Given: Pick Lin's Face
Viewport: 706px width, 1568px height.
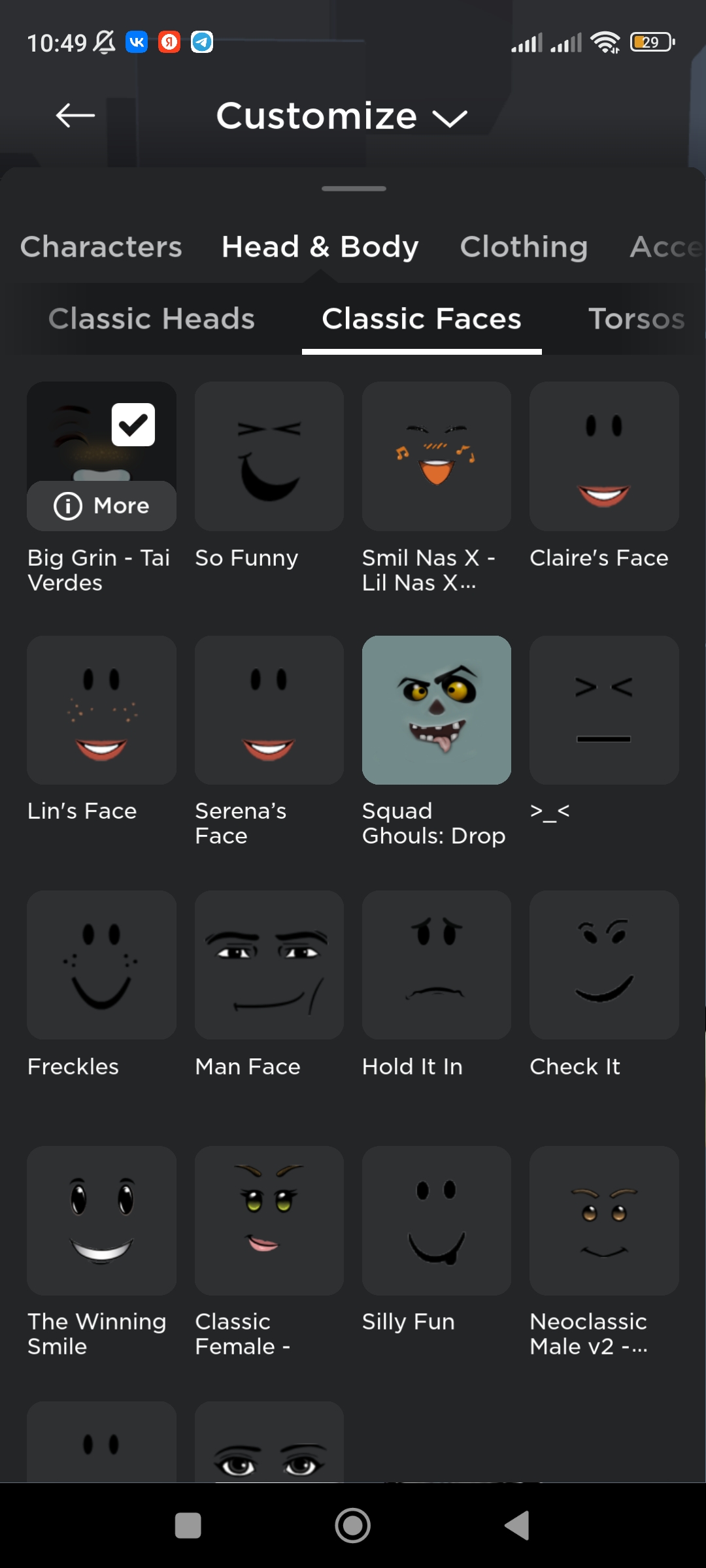Looking at the screenshot, I should point(101,710).
